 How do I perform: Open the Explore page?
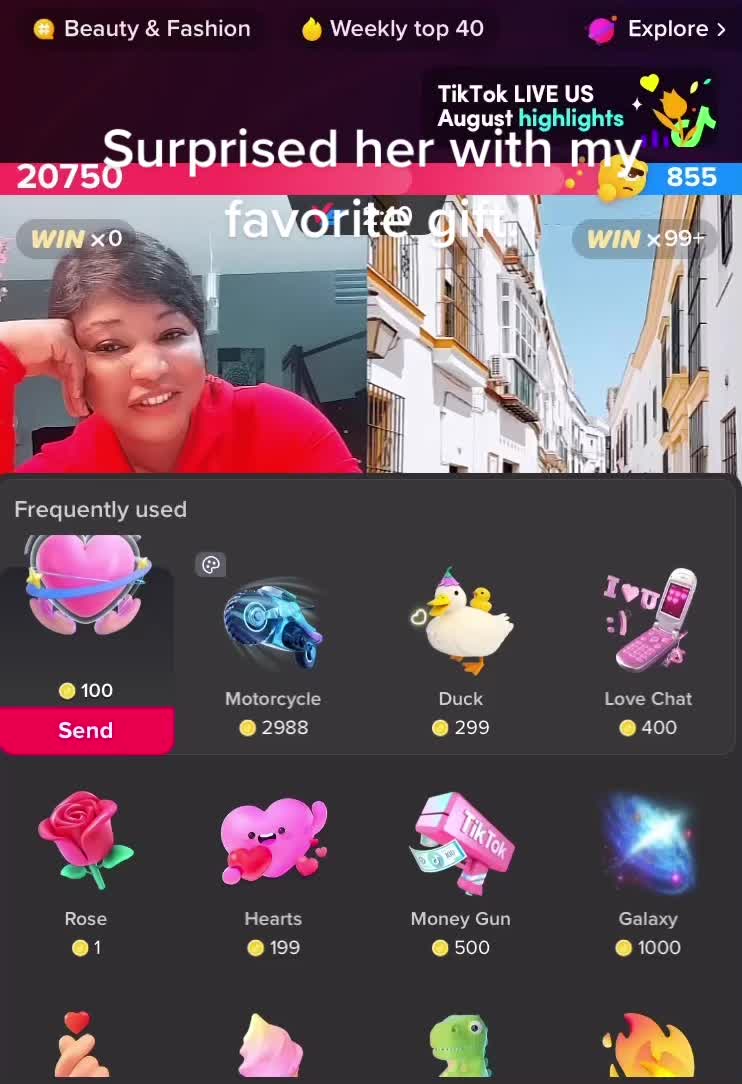tap(657, 29)
